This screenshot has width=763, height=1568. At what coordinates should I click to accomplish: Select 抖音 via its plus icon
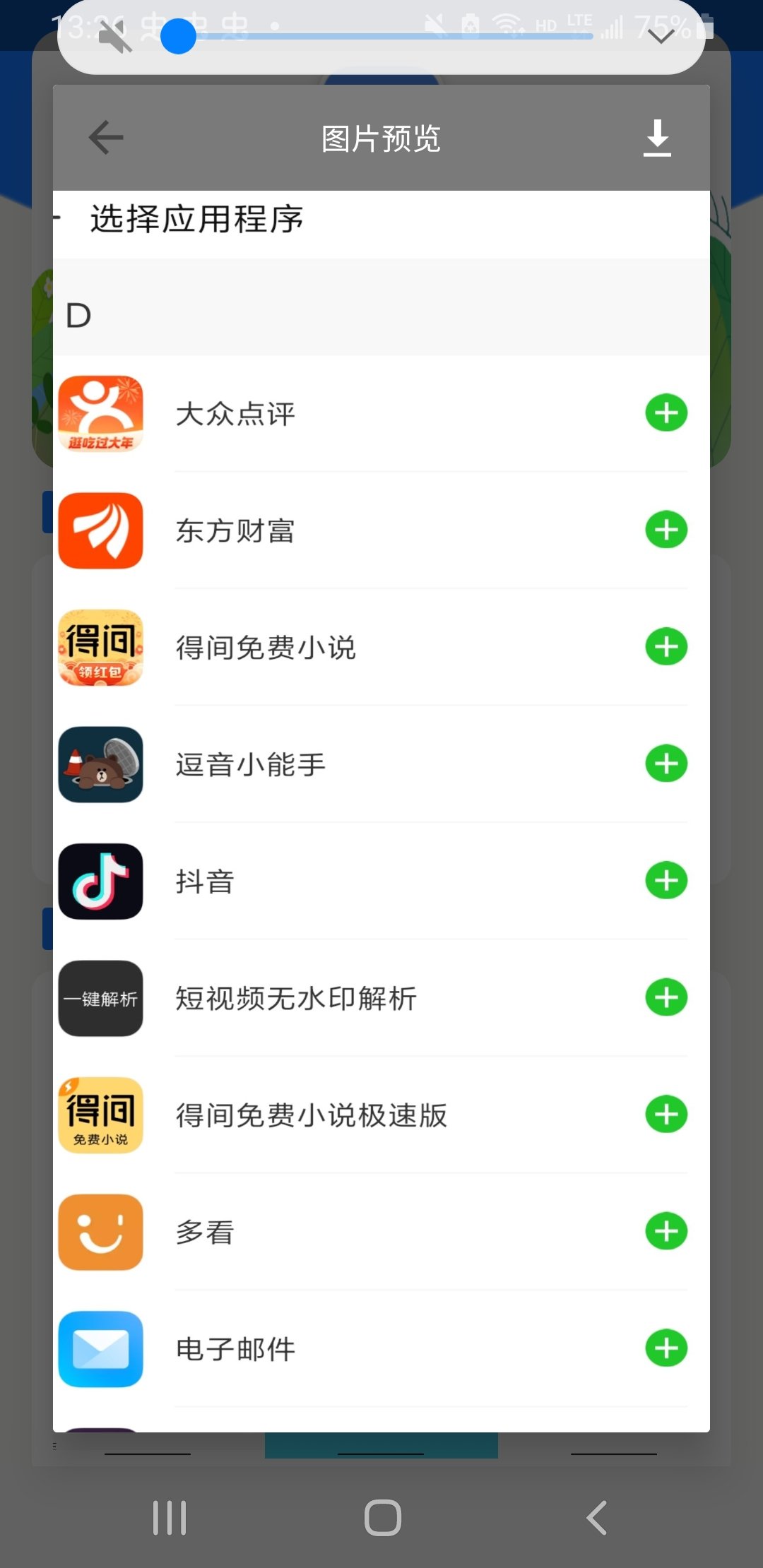pos(666,881)
